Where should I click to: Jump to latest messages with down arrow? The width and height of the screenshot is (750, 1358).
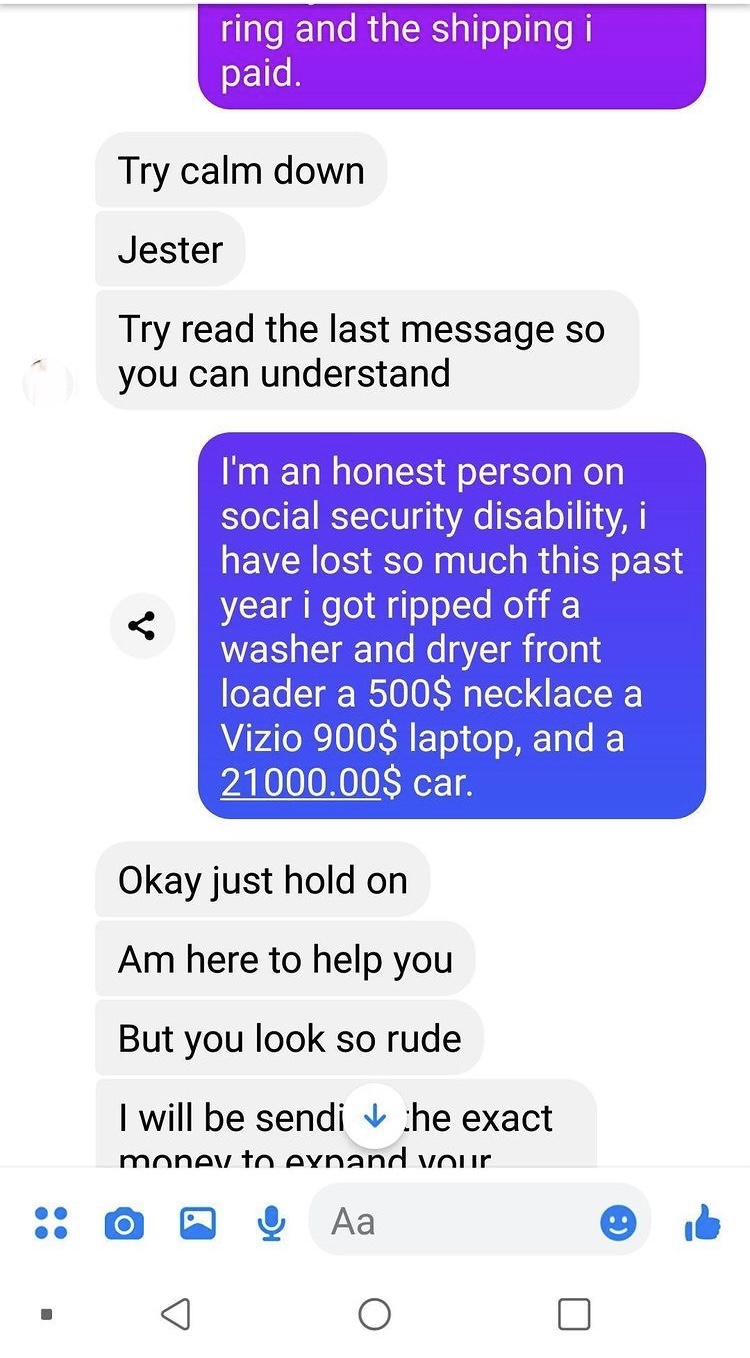pos(376,1115)
